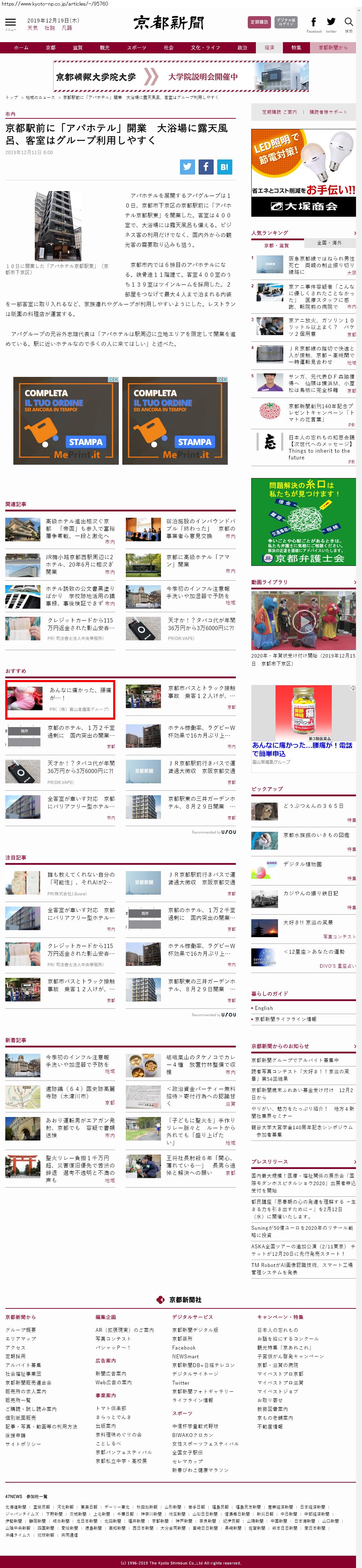Switch to the 京都 navigation tab
Viewport: 362px width, 1568px height.
point(51,47)
